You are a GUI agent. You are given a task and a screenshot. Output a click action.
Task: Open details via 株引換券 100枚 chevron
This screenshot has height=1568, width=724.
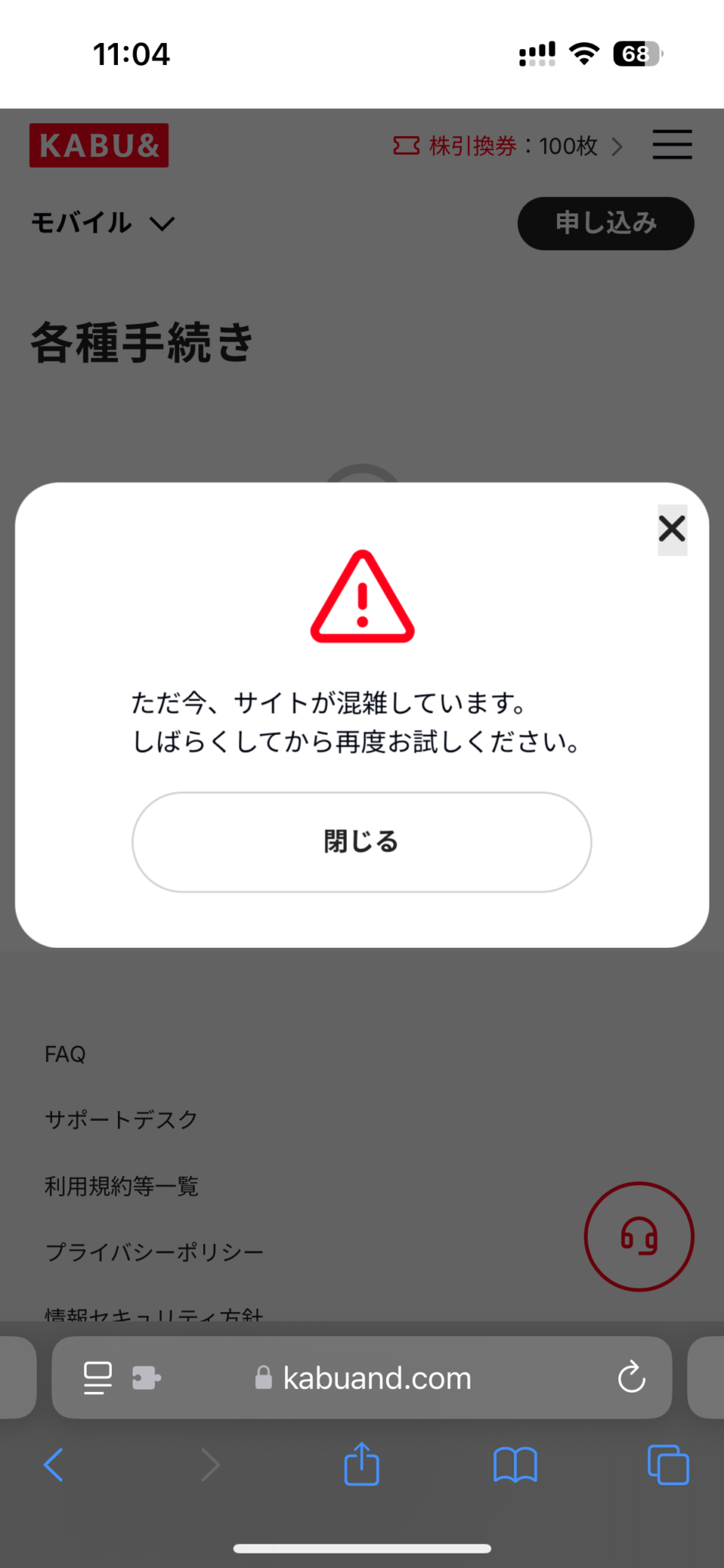click(x=617, y=146)
